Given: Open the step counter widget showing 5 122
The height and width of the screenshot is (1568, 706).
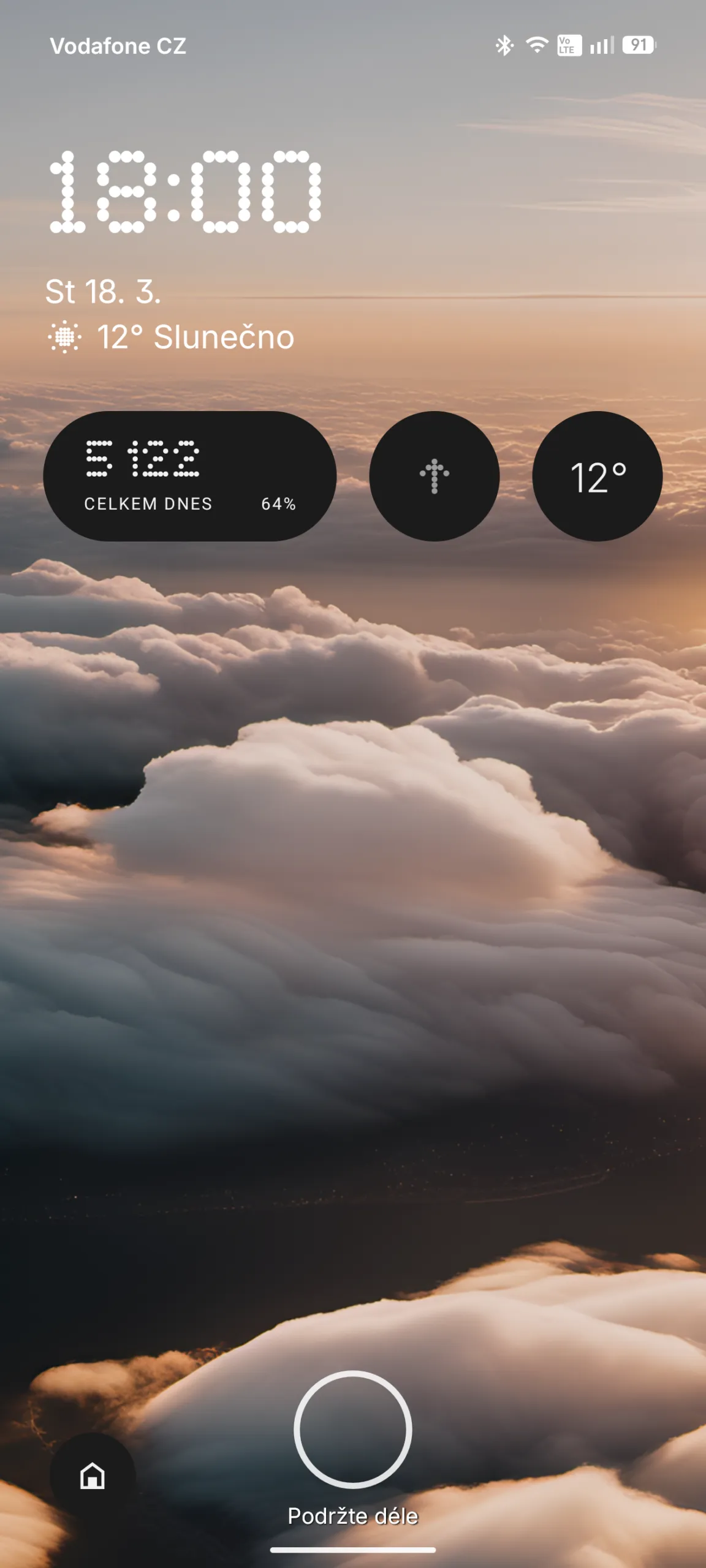Looking at the screenshot, I should 189,476.
